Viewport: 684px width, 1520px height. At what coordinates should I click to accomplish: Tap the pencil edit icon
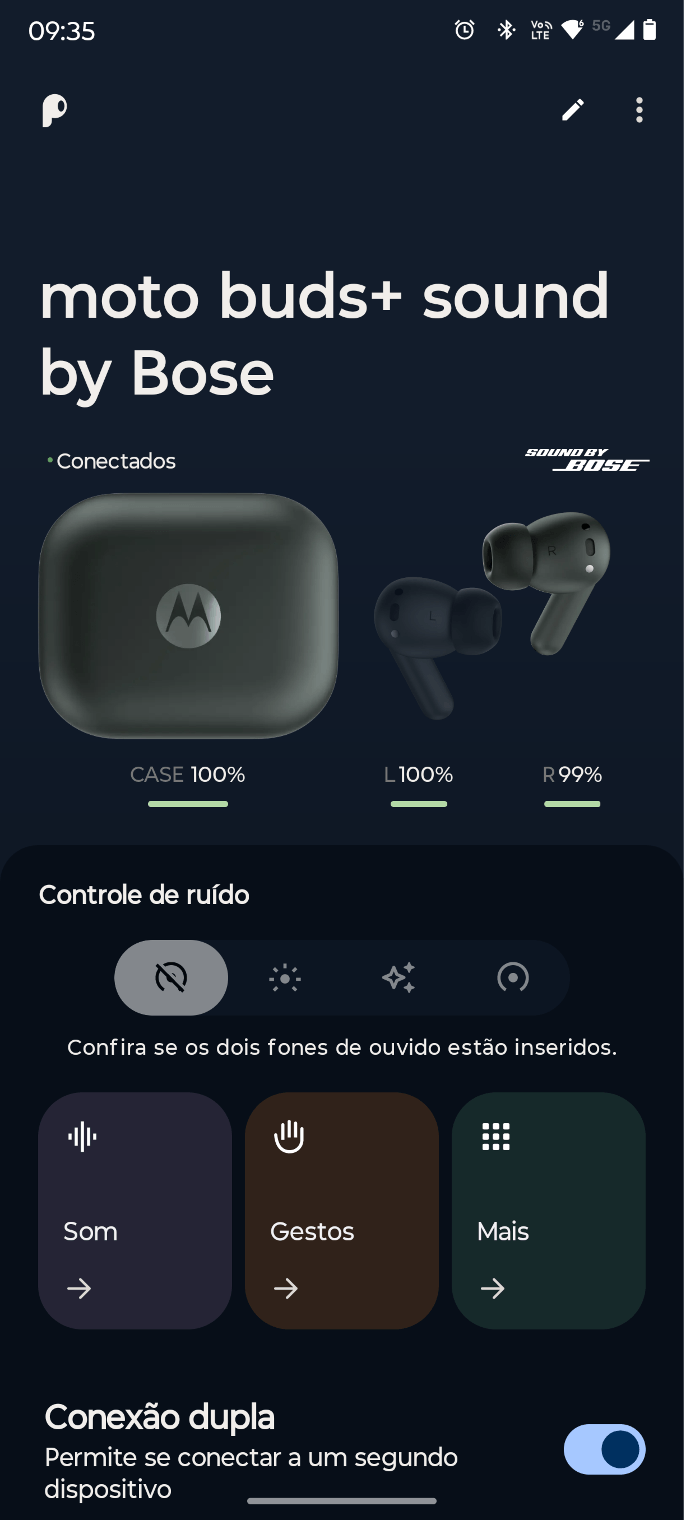(x=572, y=110)
